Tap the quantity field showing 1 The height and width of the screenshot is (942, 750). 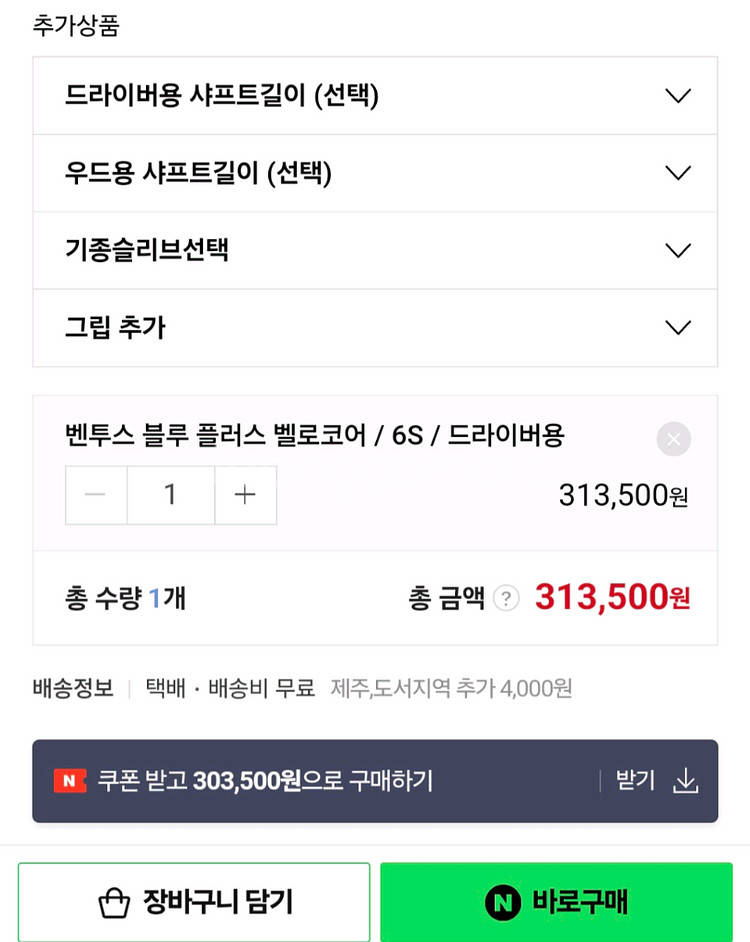click(x=170, y=495)
